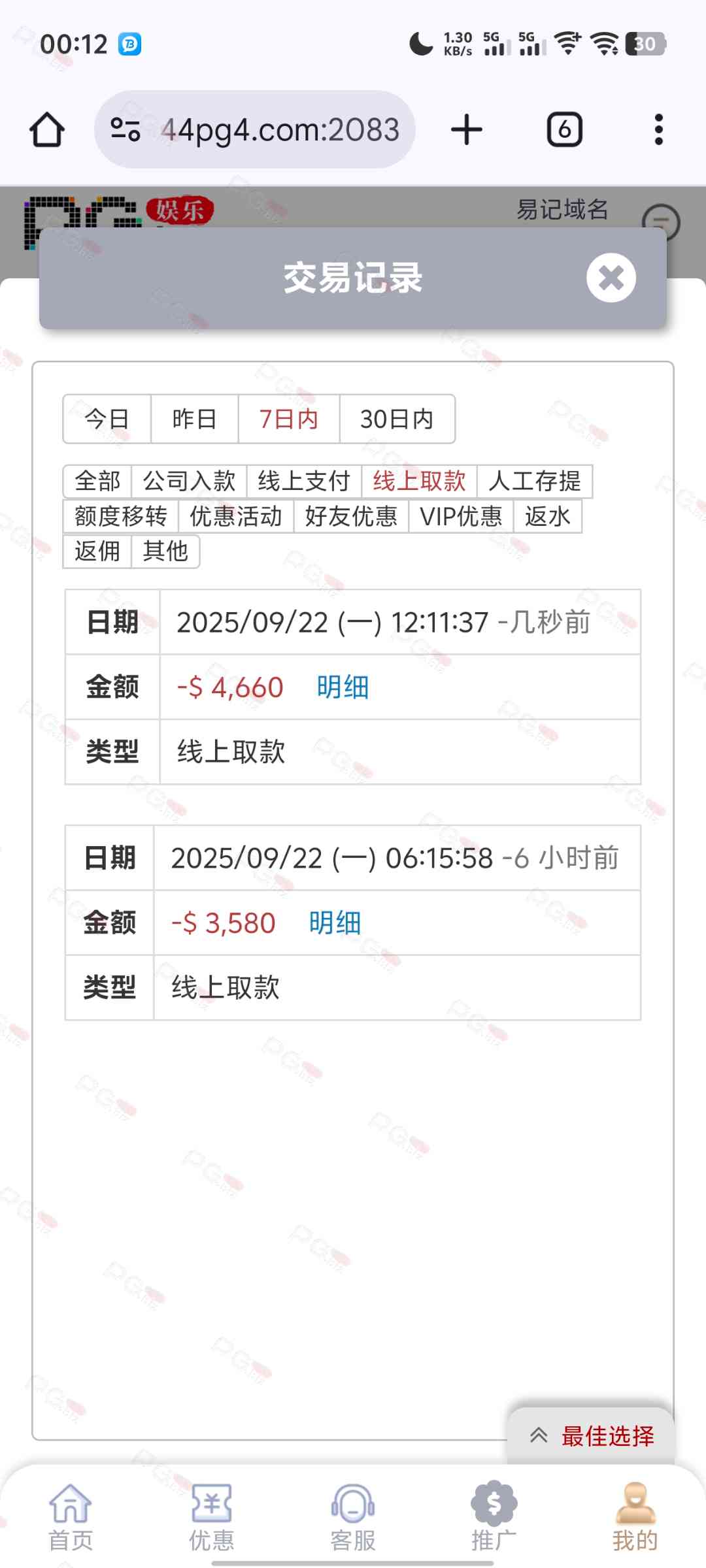Expand the 最佳选择 panel

click(x=592, y=1435)
